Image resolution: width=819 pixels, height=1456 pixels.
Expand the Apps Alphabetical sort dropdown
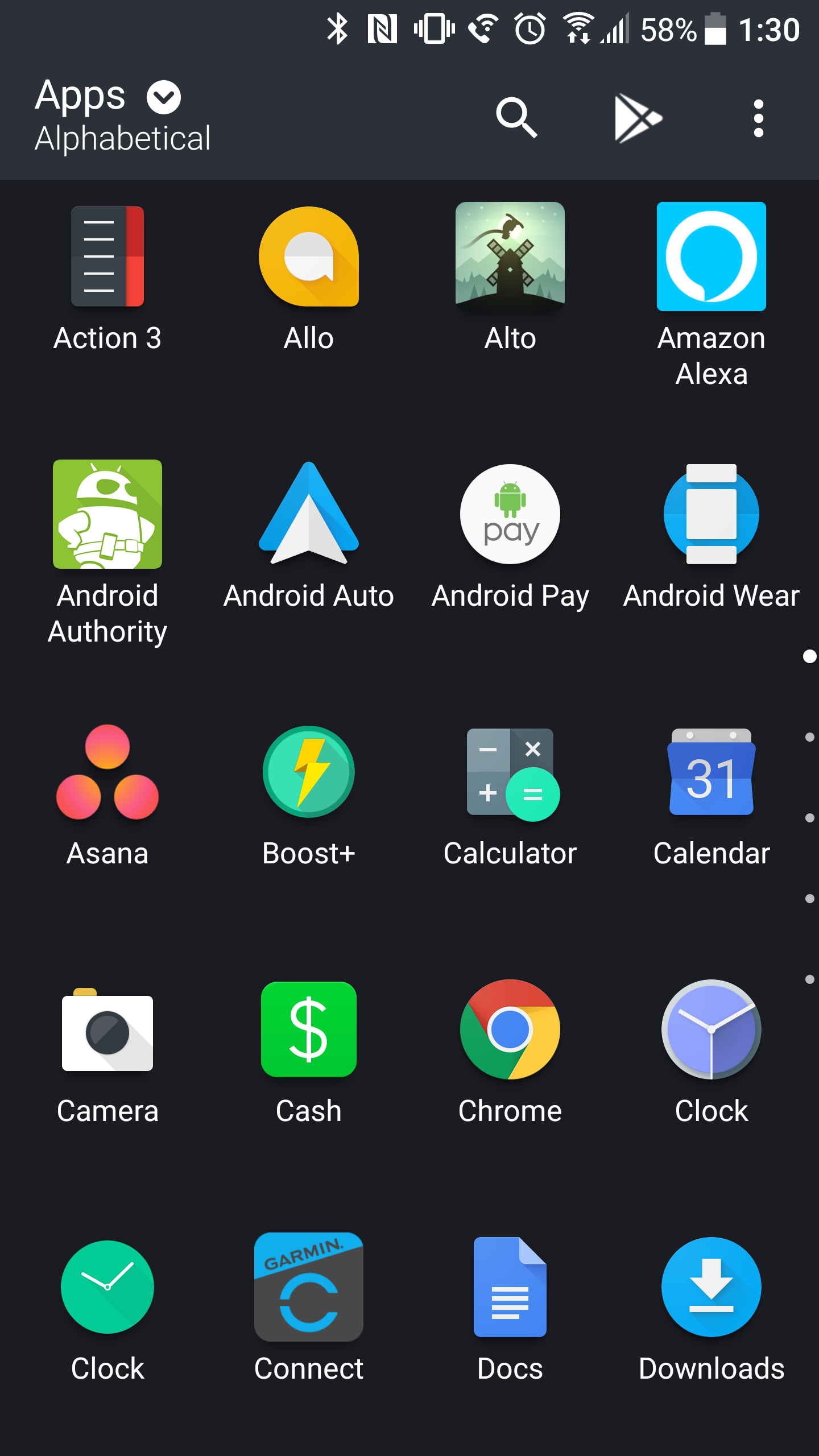click(x=164, y=97)
